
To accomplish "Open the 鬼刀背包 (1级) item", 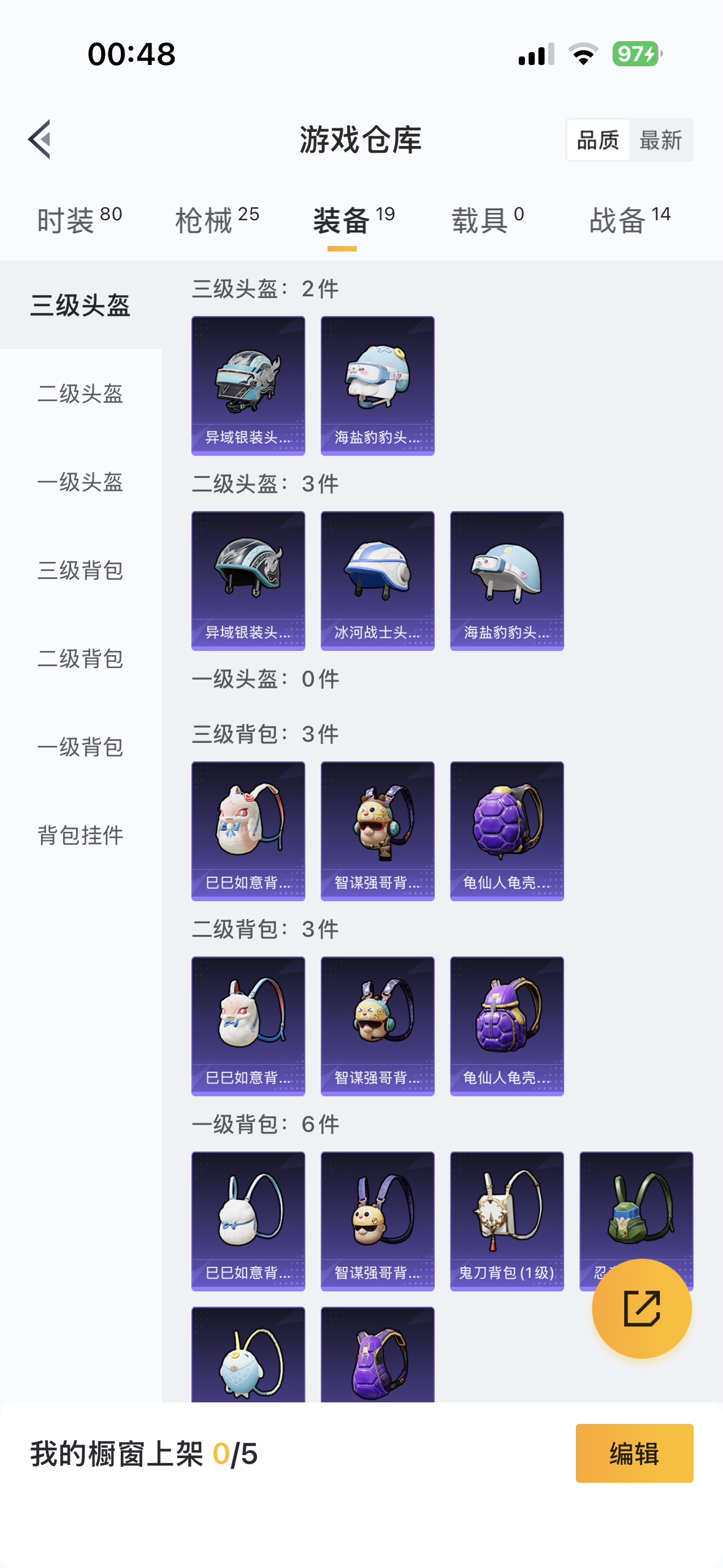I will 507,1221.
